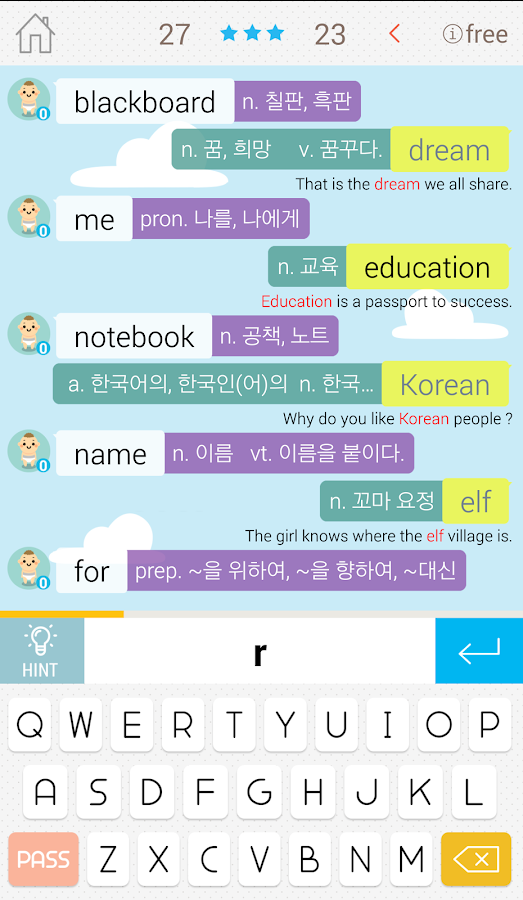Image resolution: width=523 pixels, height=900 pixels.
Task: Tap the M key
Action: point(411,859)
